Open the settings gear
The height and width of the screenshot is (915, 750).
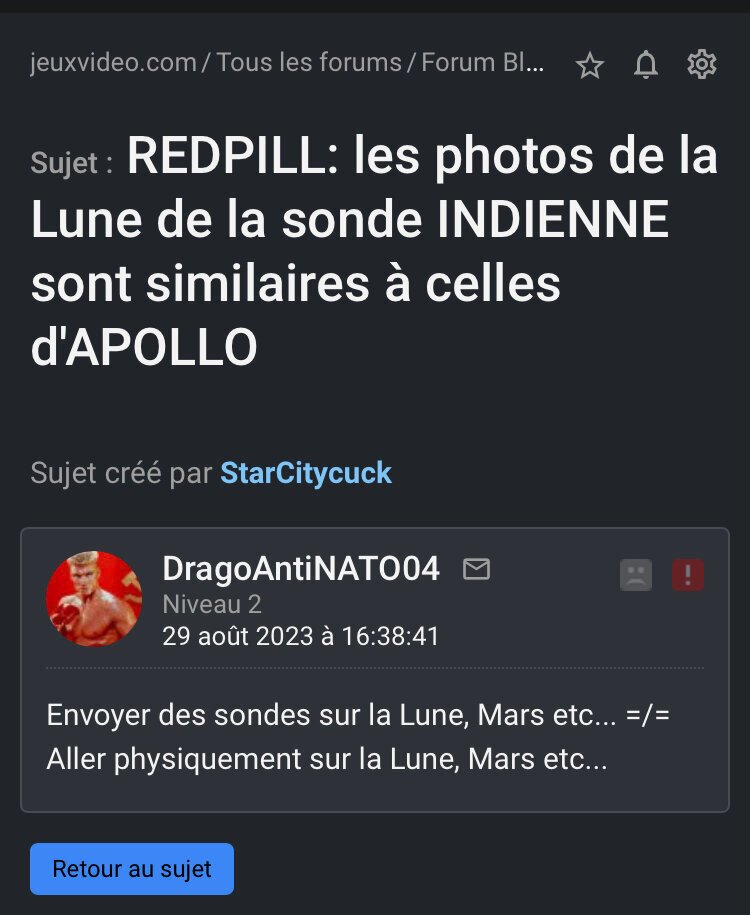[702, 65]
